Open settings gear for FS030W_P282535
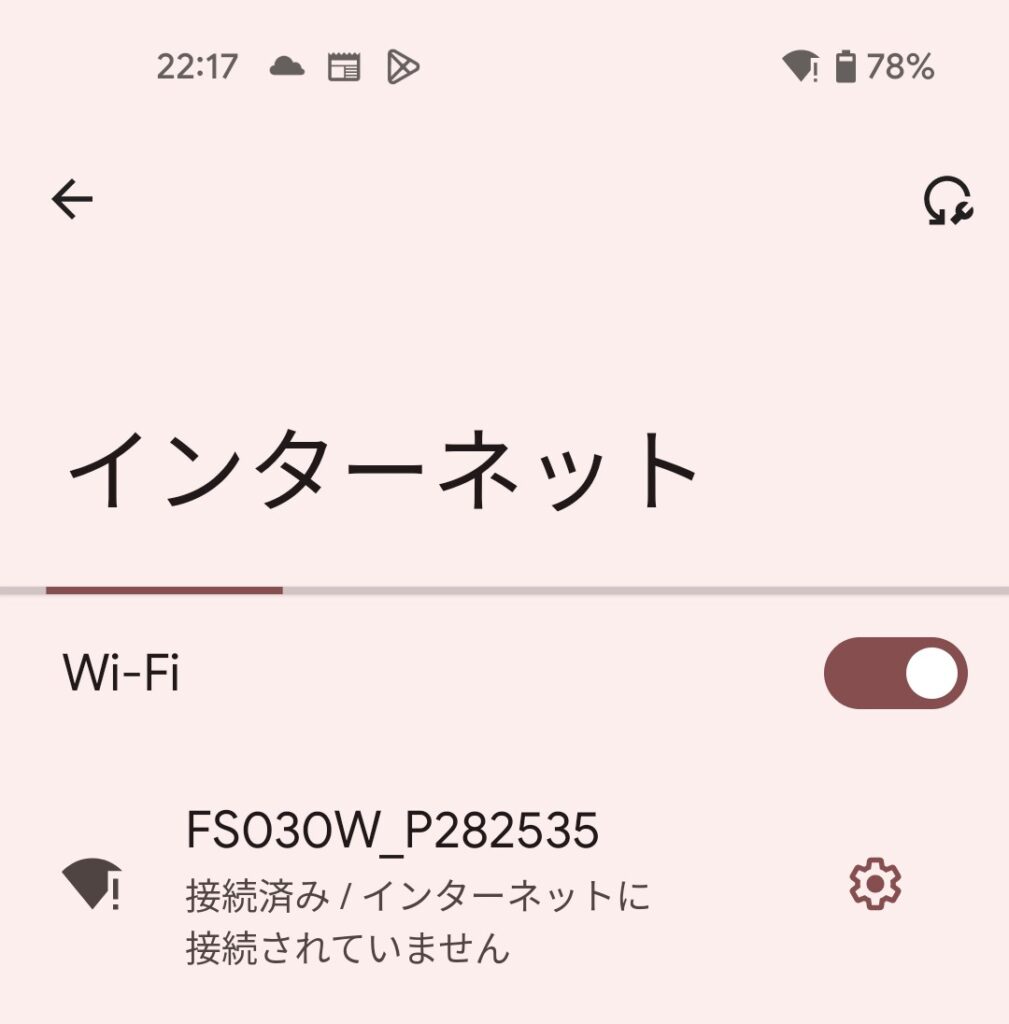The width and height of the screenshot is (1009, 1024). (875, 884)
